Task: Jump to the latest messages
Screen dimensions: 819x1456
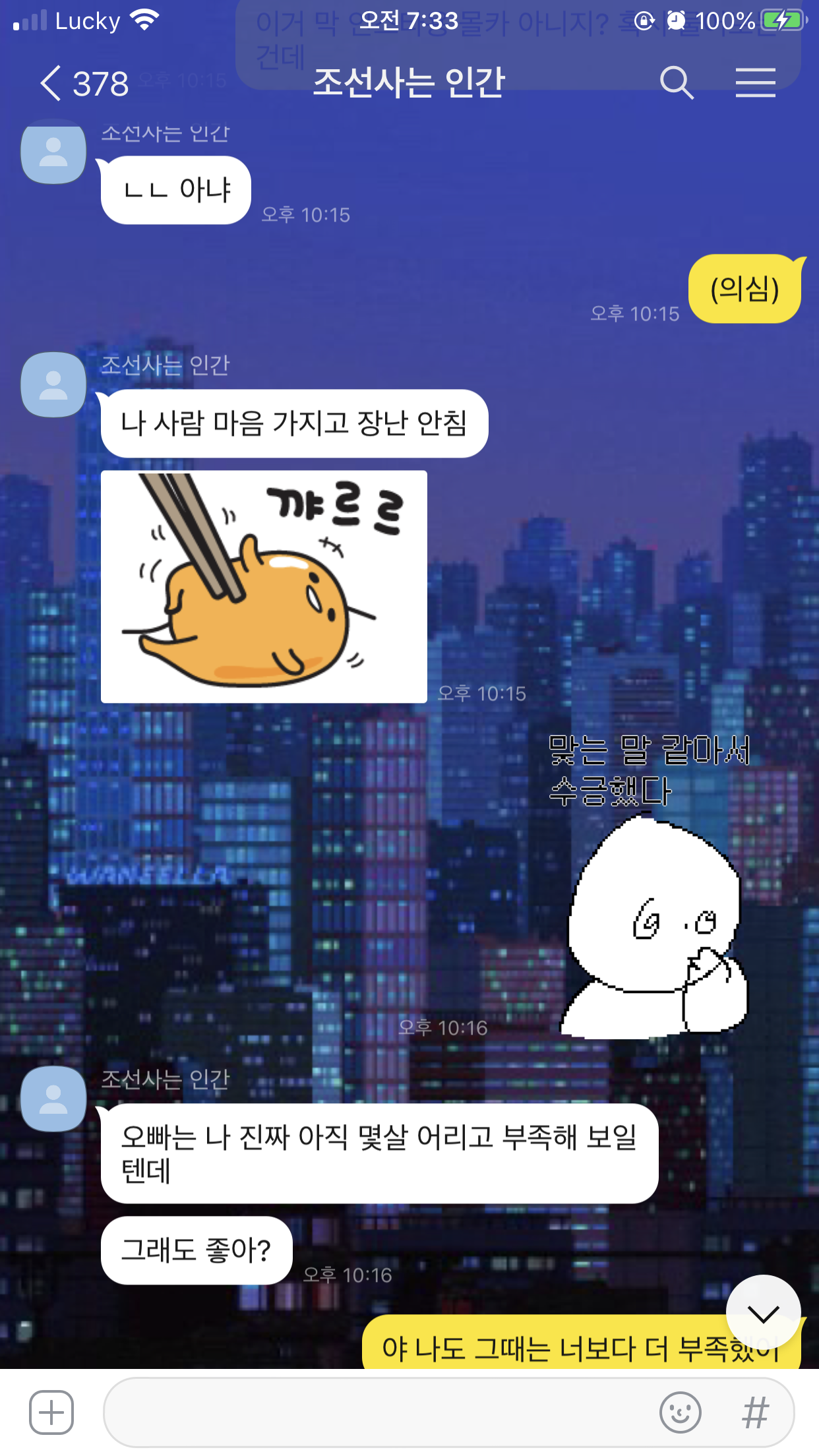Action: click(x=763, y=1313)
